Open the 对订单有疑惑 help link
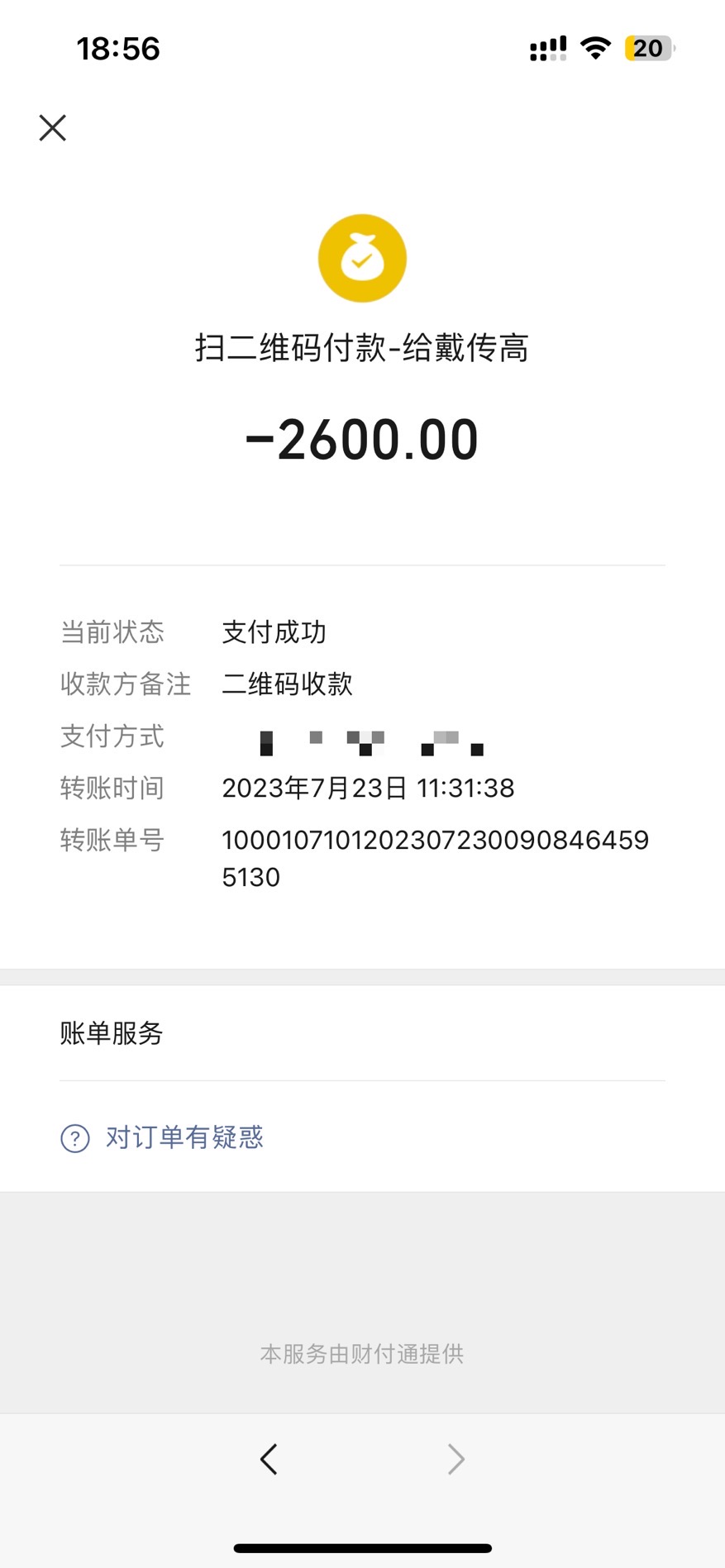Viewport: 725px width, 1568px height. 184,1137
